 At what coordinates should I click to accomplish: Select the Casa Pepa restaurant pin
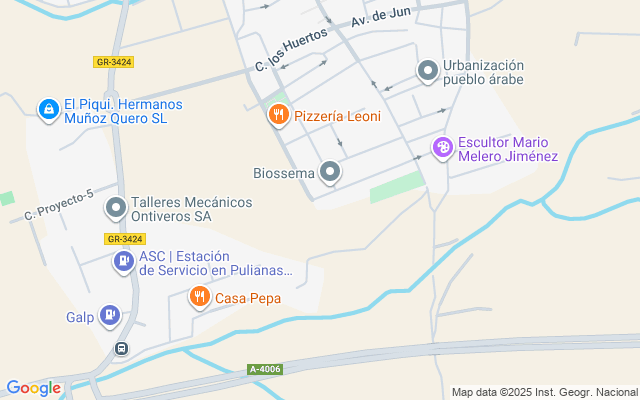200,297
